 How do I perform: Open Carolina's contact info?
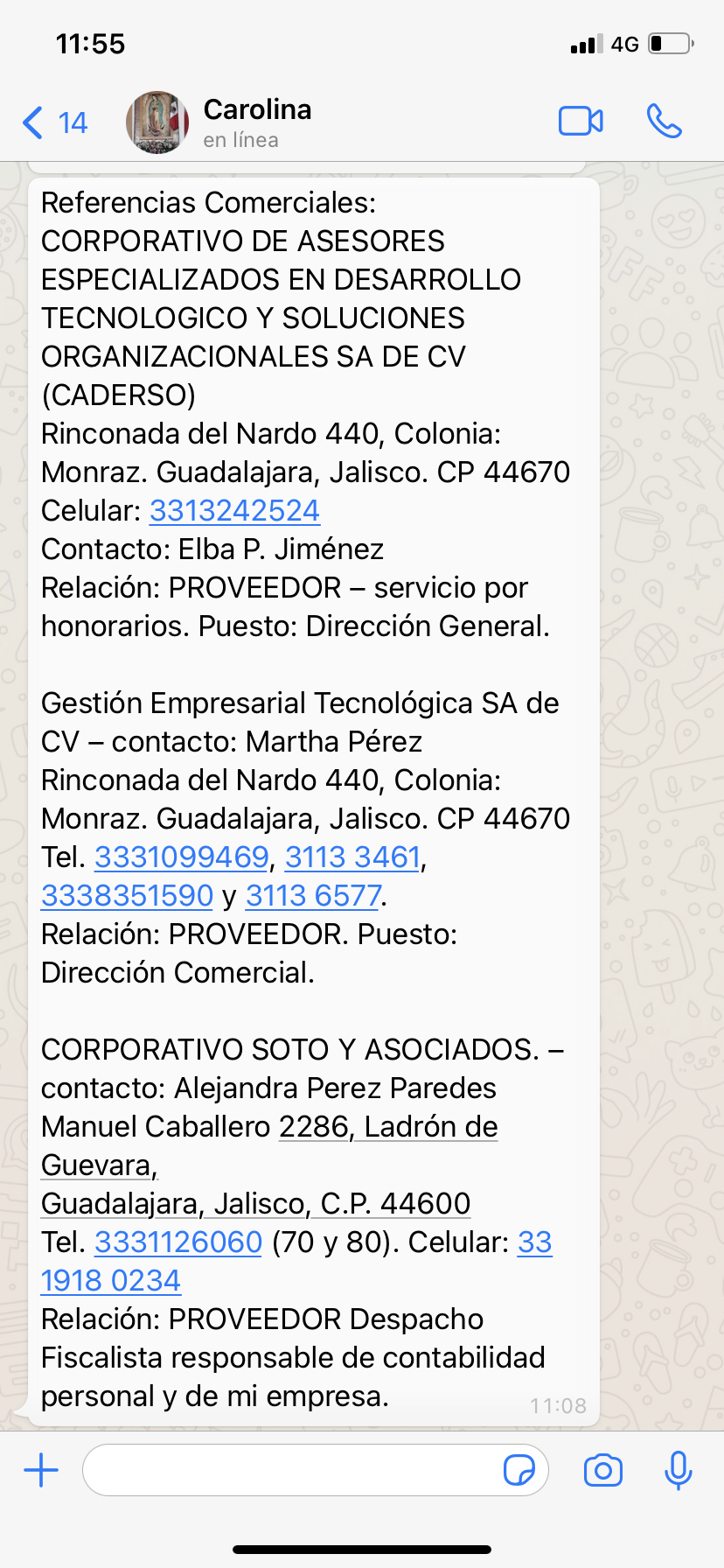[x=257, y=122]
